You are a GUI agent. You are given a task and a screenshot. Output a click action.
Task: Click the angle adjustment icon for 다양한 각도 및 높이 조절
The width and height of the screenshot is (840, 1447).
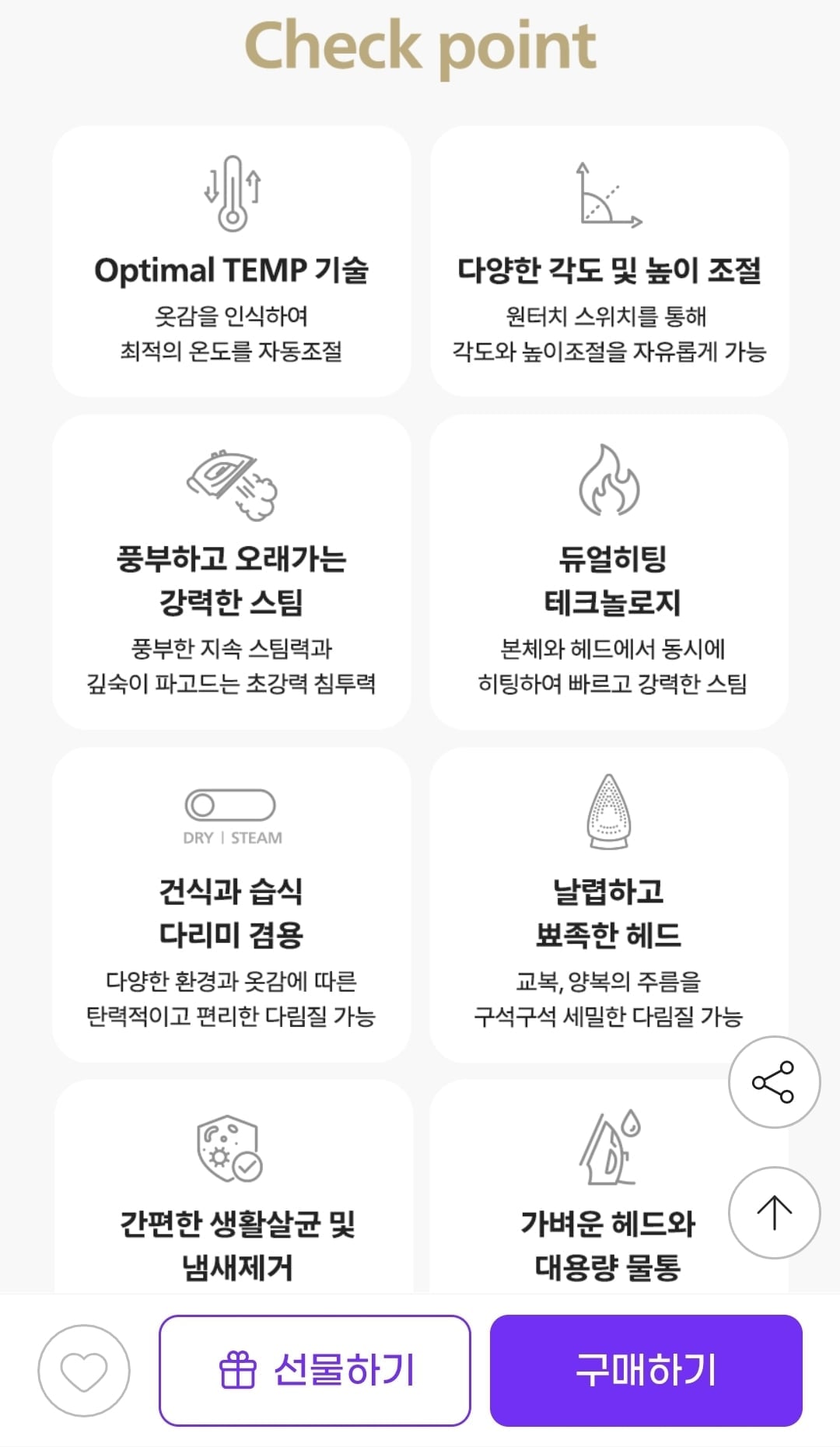[x=611, y=194]
